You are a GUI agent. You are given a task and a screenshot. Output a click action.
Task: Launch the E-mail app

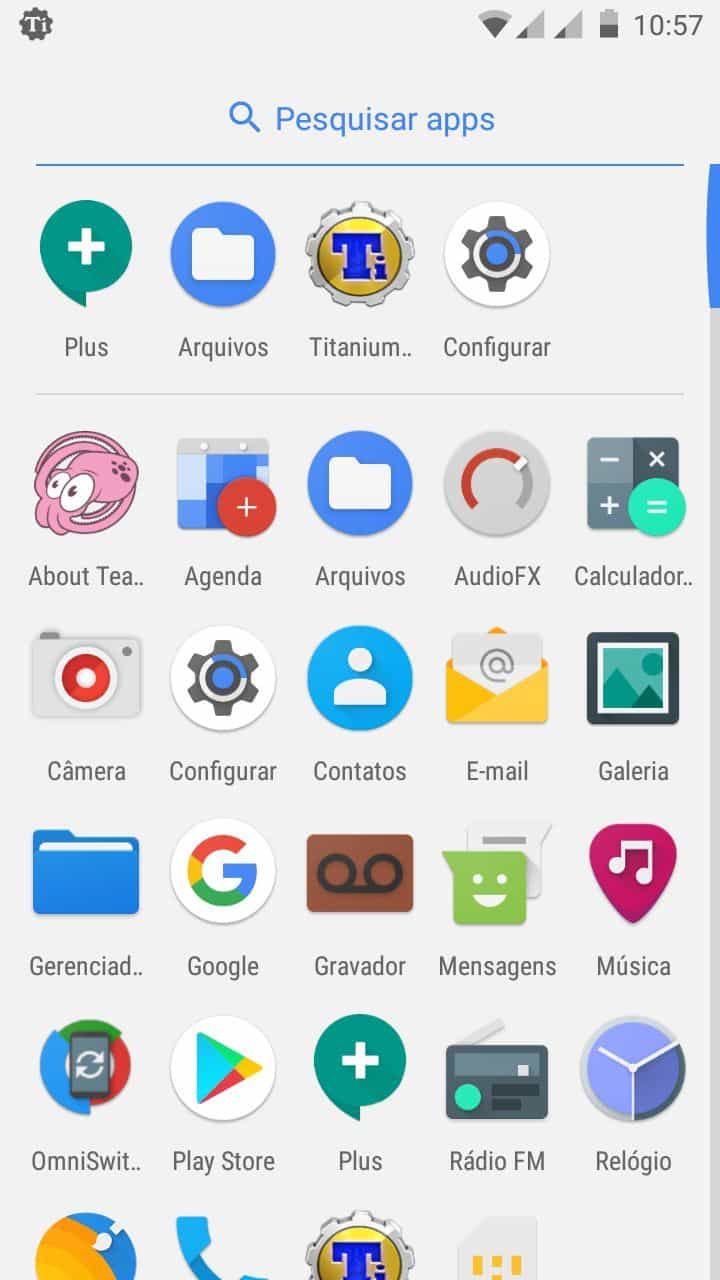pos(497,679)
